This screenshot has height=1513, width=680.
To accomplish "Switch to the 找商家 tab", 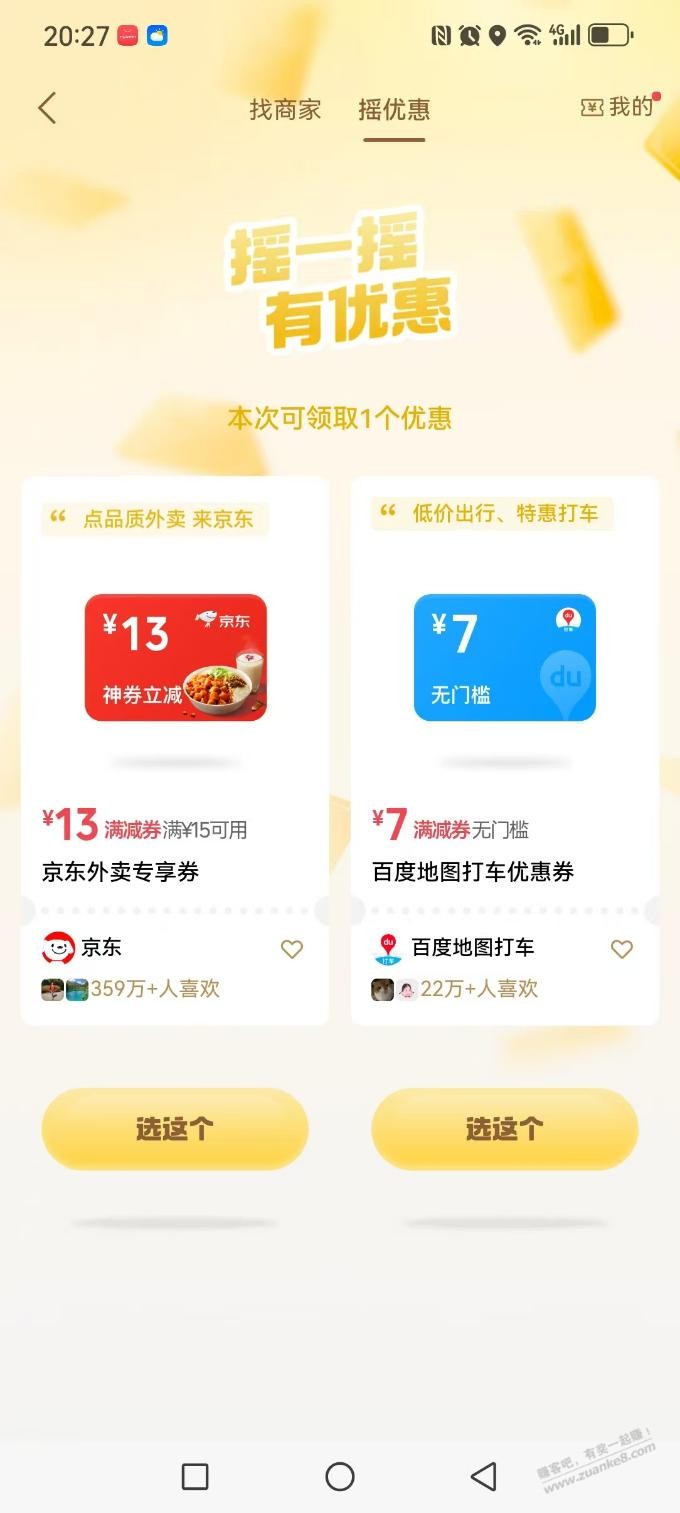I will (285, 109).
